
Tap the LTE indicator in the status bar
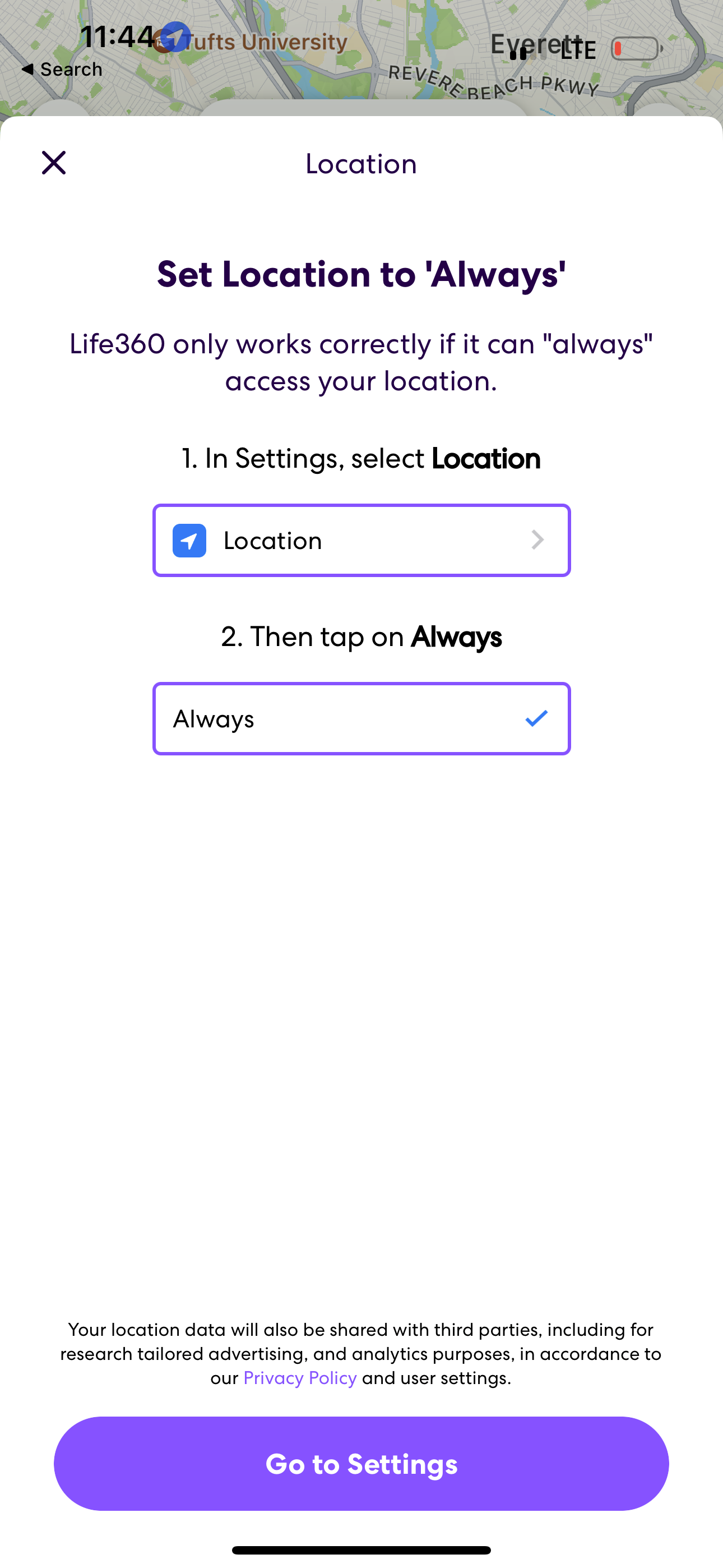[x=580, y=51]
